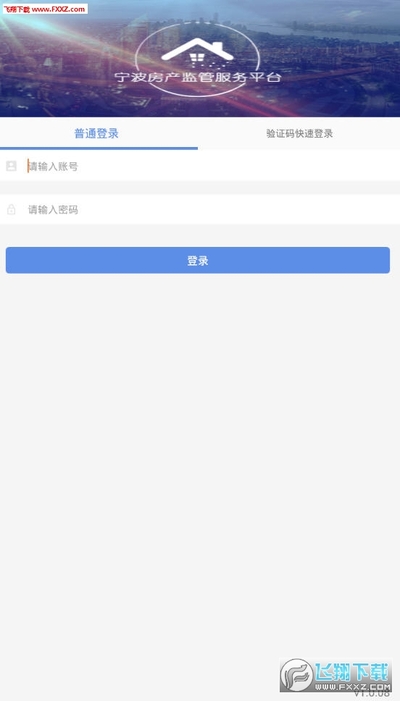Switch to the 验证码快速登录 tab
This screenshot has width=400, height=701.
pos(299,133)
